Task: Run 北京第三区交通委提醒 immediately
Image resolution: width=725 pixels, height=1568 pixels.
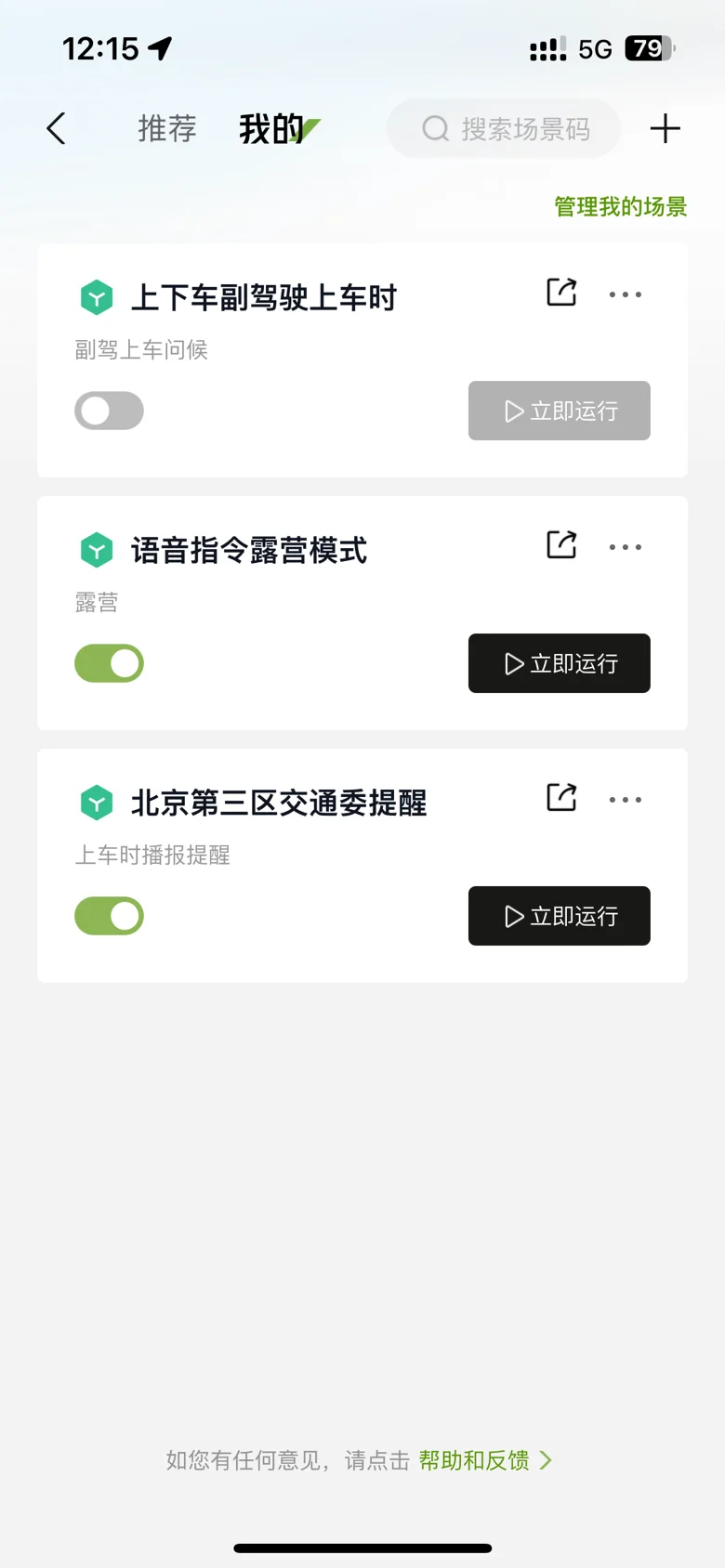Action: (560, 916)
